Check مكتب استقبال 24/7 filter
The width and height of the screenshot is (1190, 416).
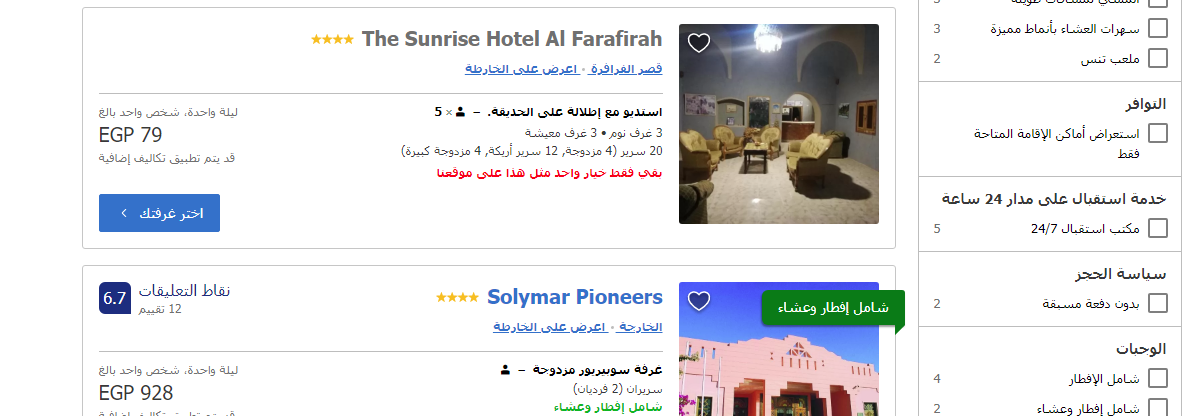1158,228
